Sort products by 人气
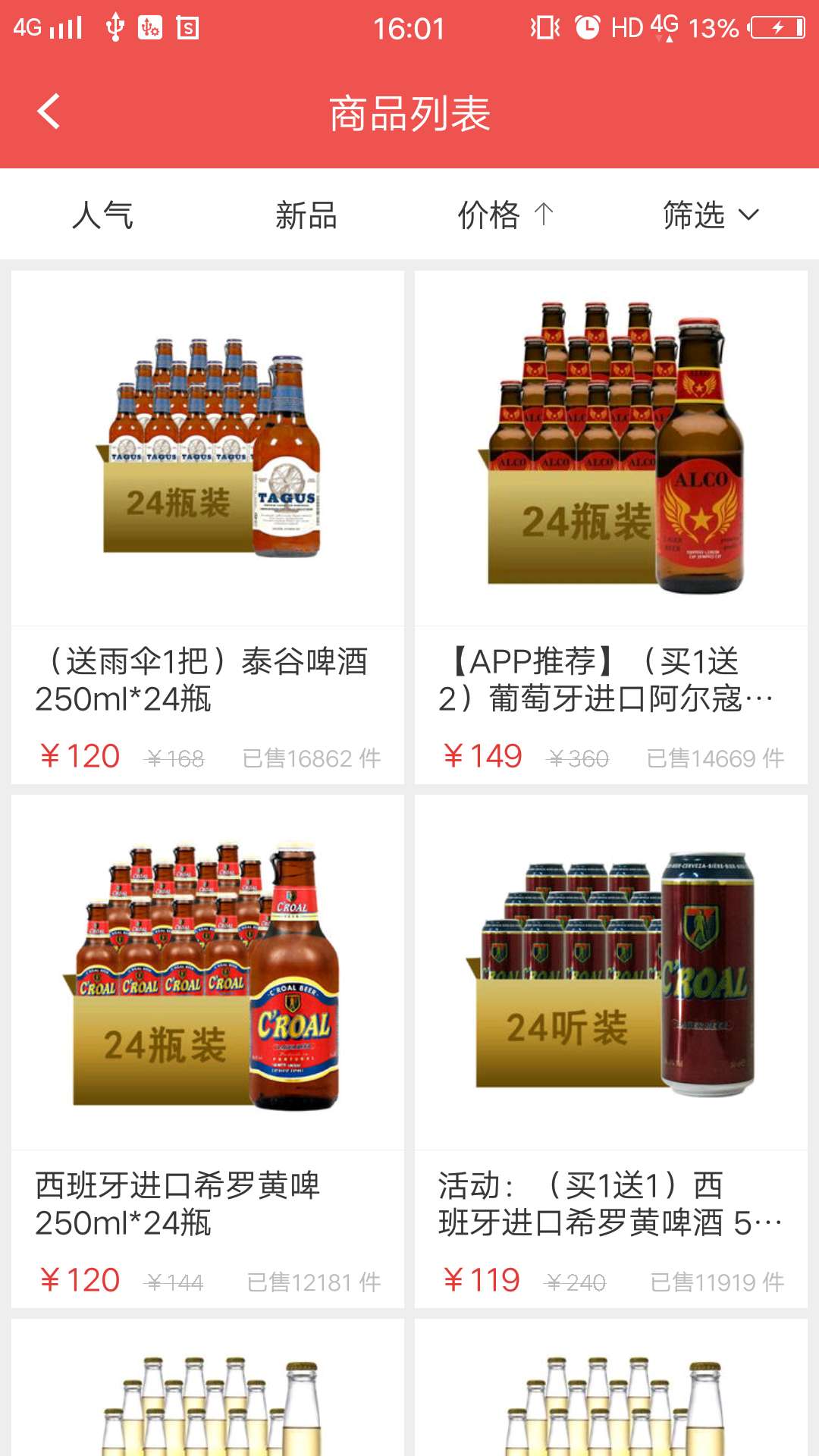Image resolution: width=819 pixels, height=1456 pixels. (x=102, y=215)
